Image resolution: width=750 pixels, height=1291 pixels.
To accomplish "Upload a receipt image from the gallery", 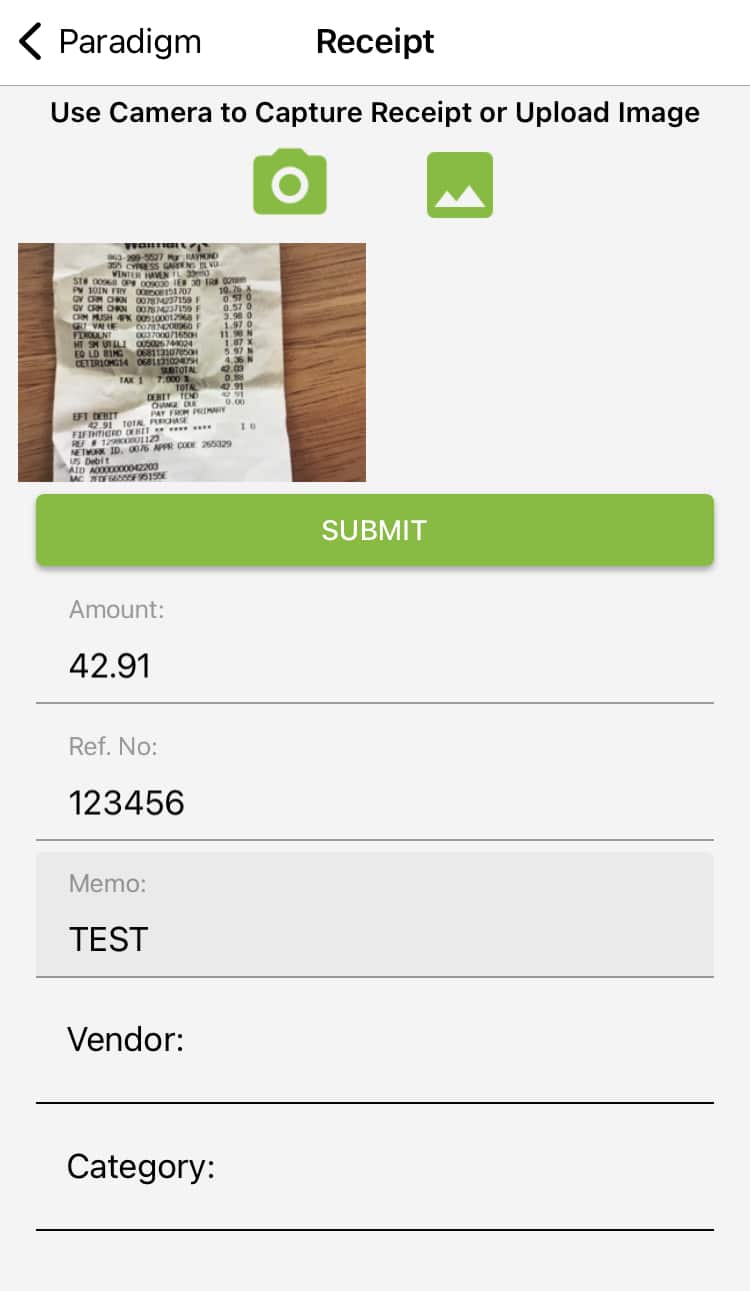I will point(460,184).
